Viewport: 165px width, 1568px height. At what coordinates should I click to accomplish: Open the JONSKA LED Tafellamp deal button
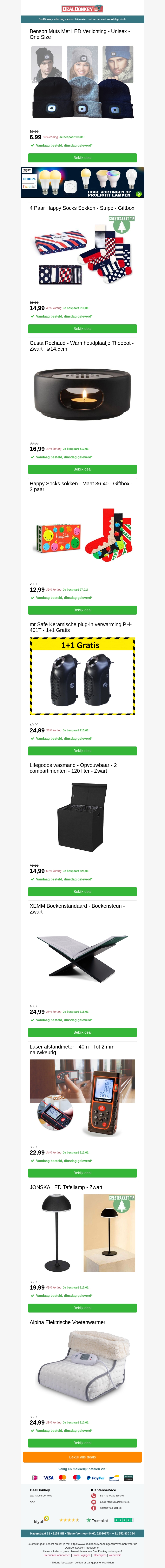(x=82, y=1308)
